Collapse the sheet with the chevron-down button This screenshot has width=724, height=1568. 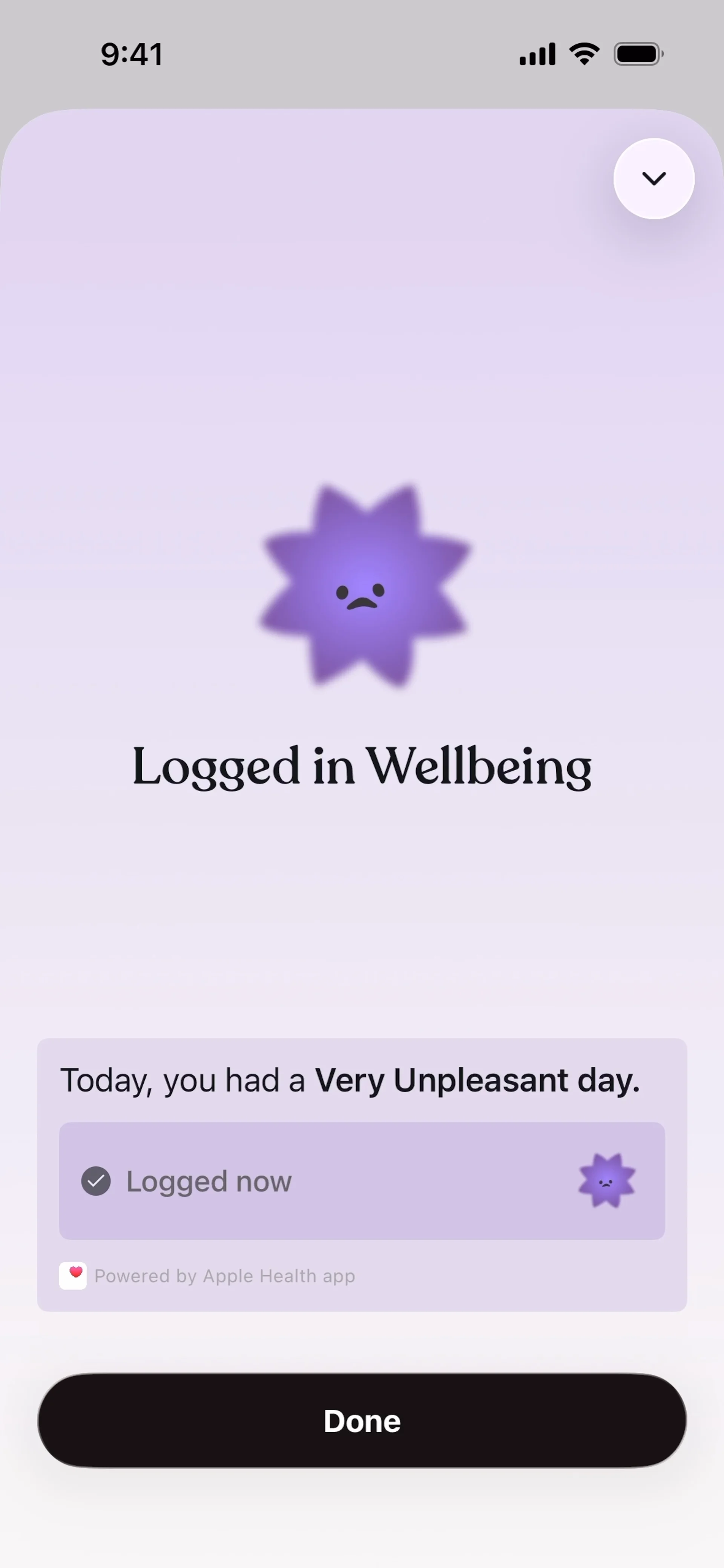coord(653,178)
